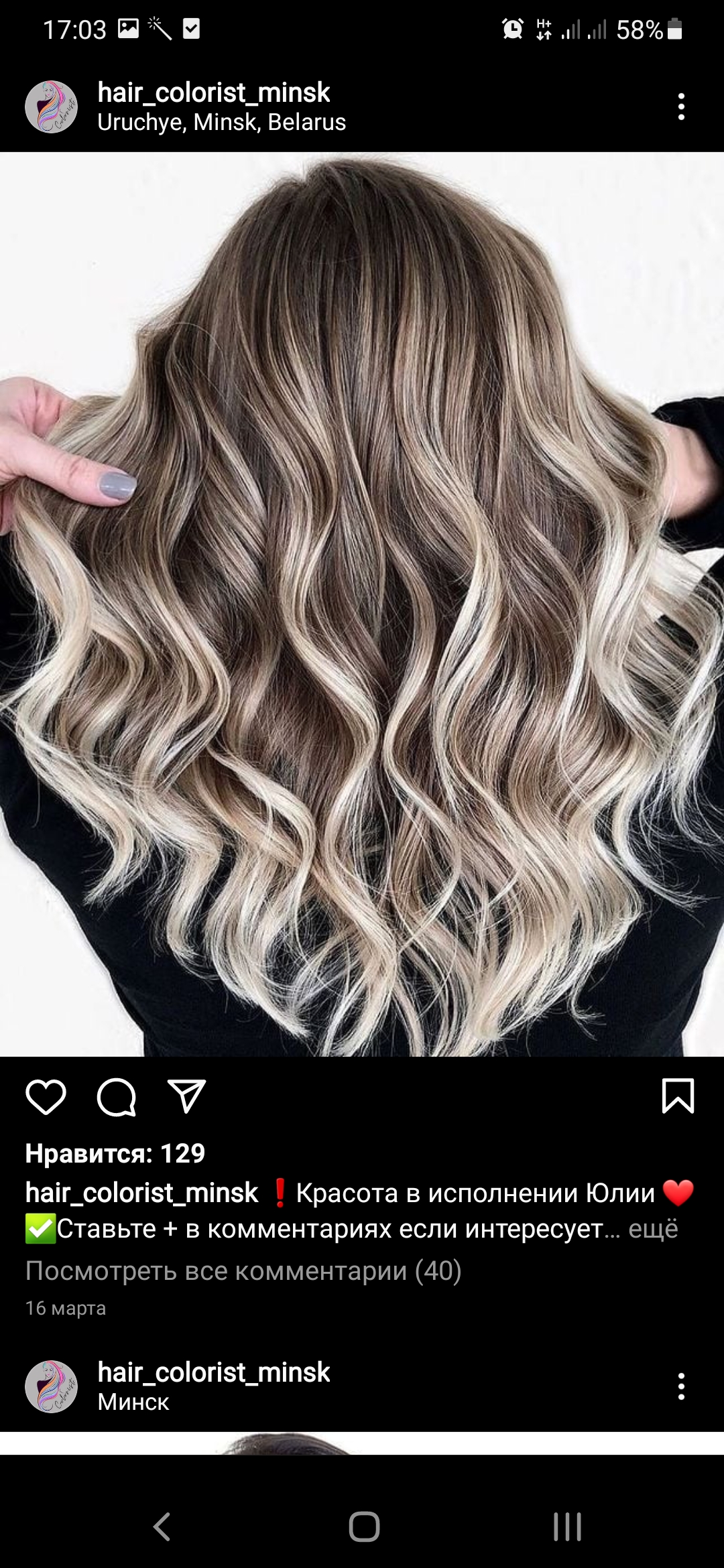Screen dimensions: 724x1568
Task: Like the wavy hair post
Action: pyautogui.click(x=46, y=1098)
